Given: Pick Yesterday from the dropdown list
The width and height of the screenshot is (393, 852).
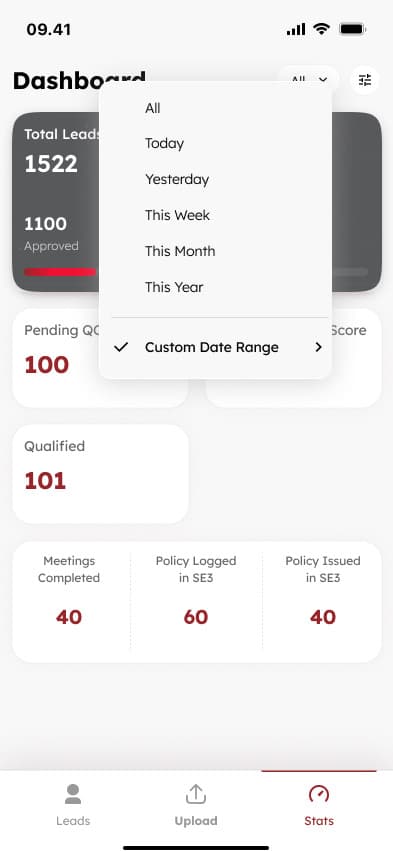Looking at the screenshot, I should coord(215,179).
